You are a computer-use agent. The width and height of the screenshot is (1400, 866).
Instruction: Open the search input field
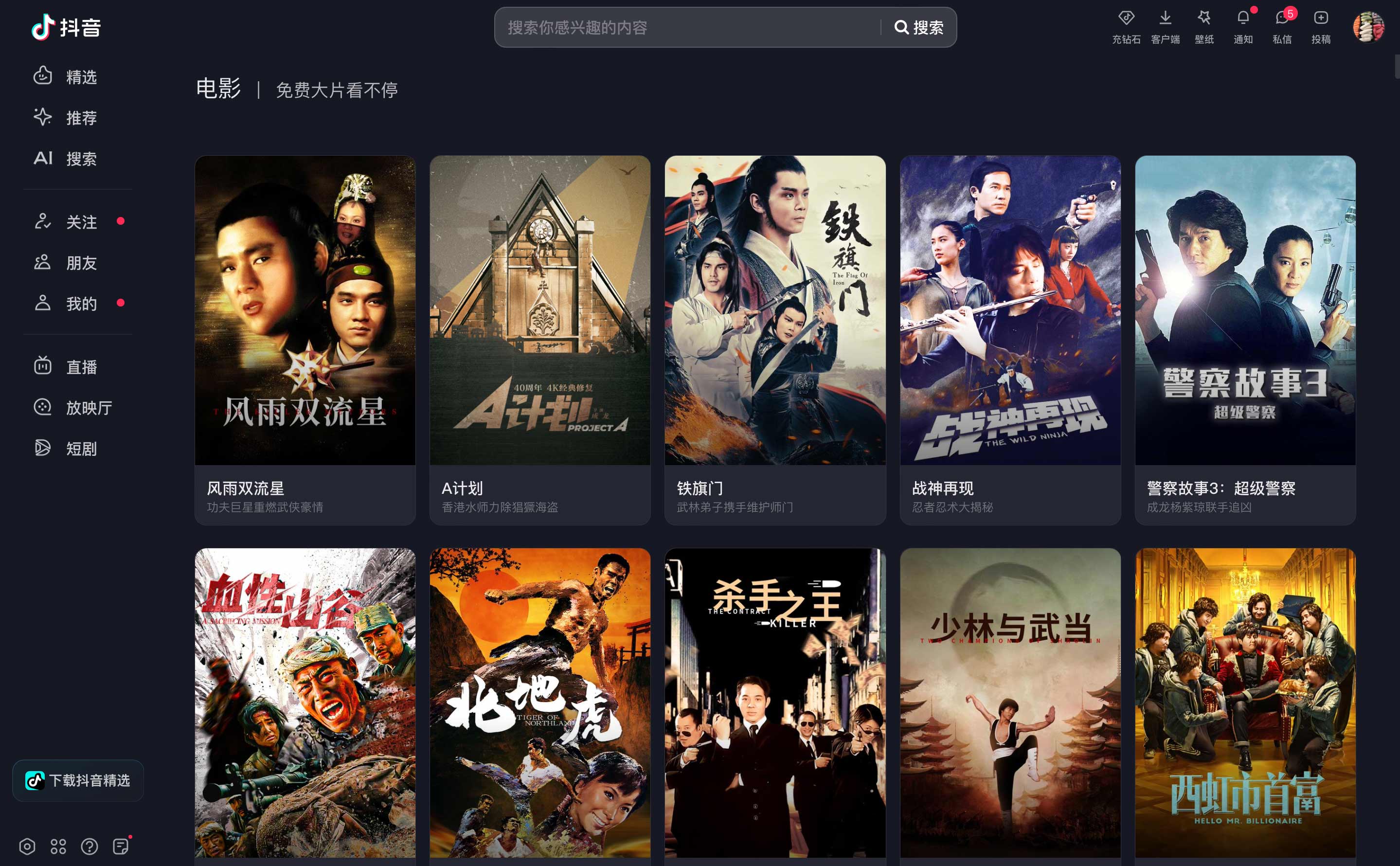coord(687,28)
